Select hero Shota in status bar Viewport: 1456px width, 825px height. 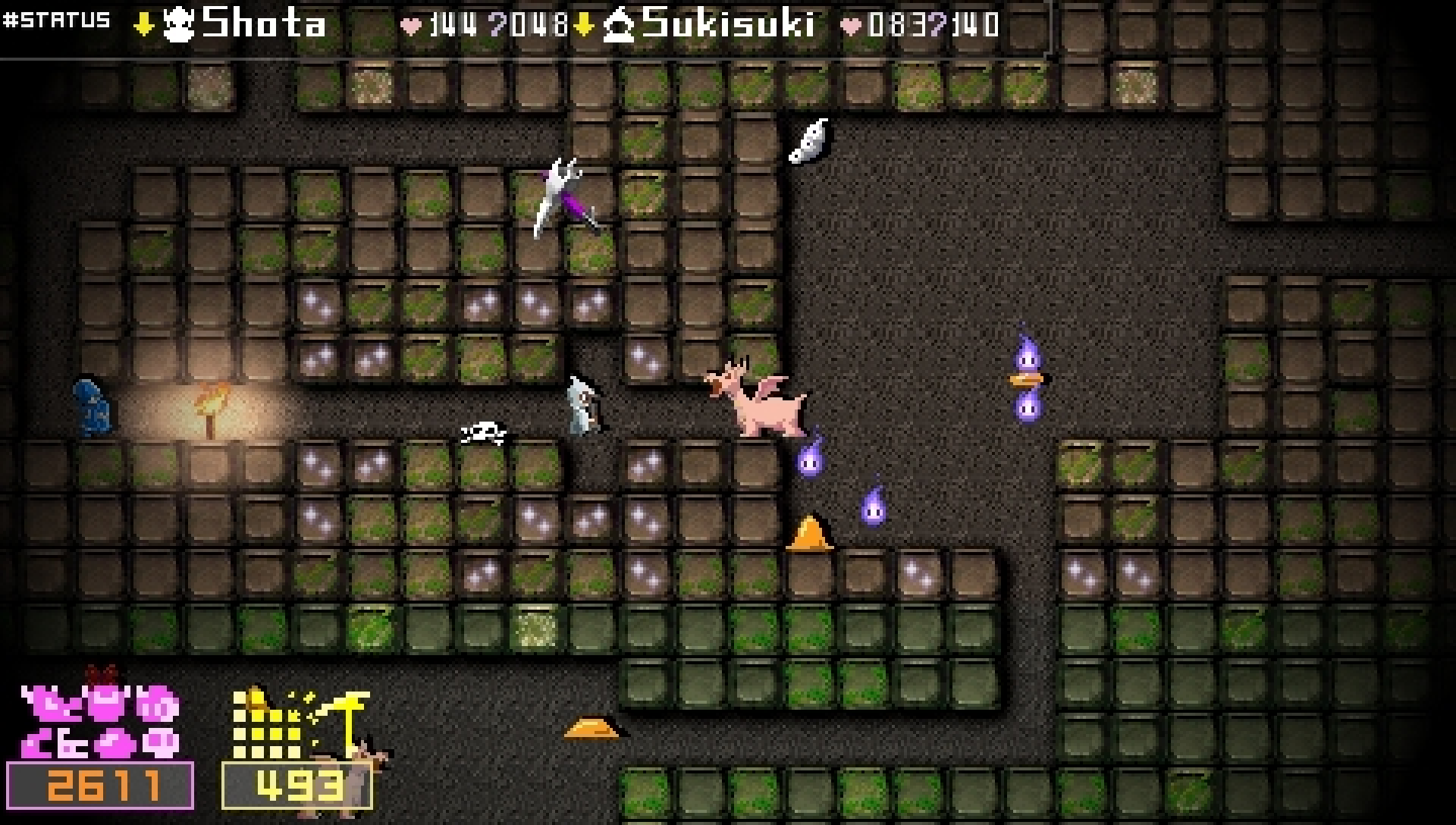(x=262, y=24)
